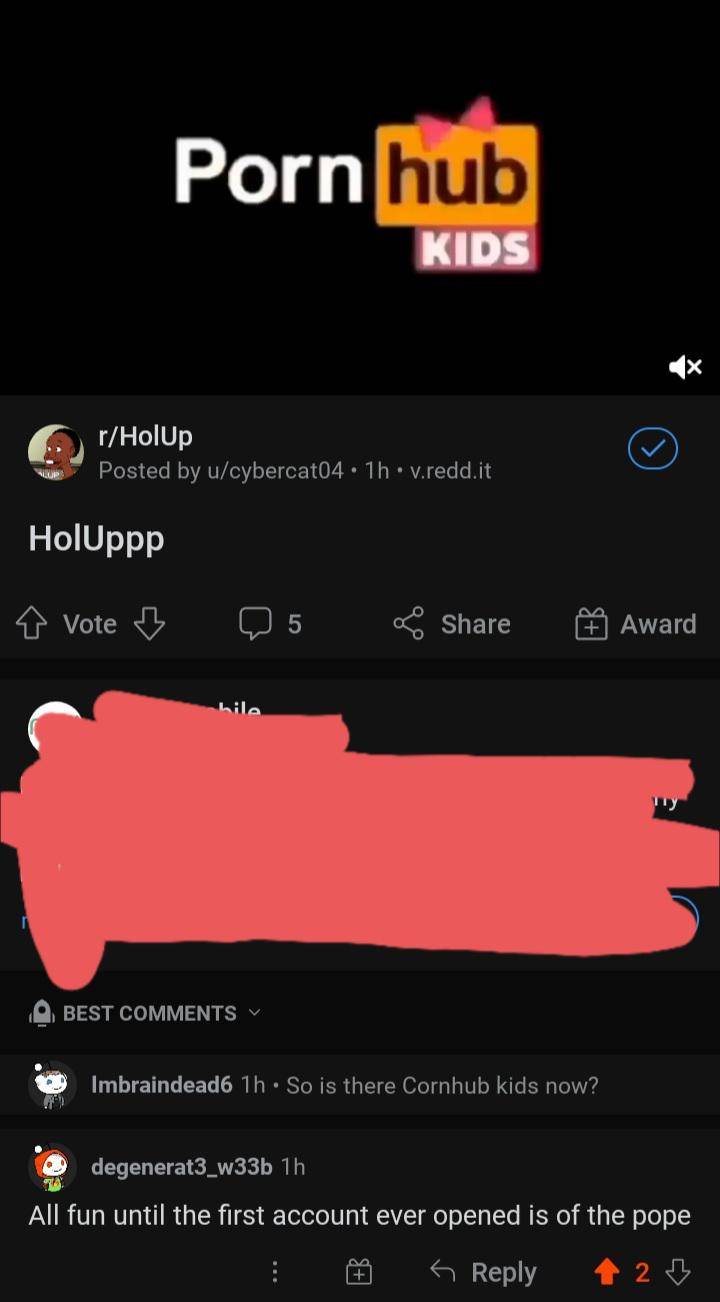The height and width of the screenshot is (1302, 720).
Task: Tap the joined checkmark for r/HolUp
Action: click(652, 450)
